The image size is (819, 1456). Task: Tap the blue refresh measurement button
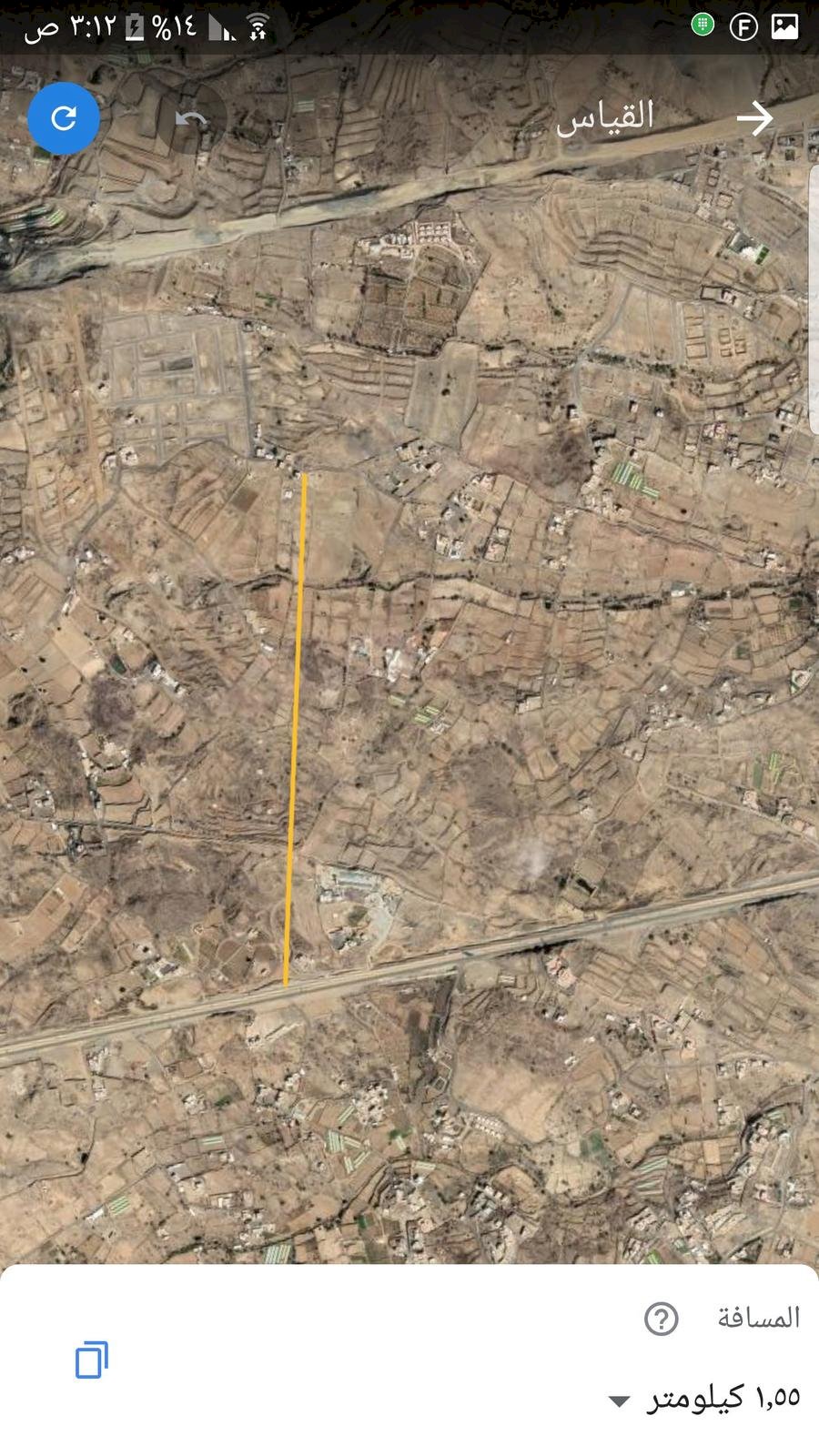64,117
